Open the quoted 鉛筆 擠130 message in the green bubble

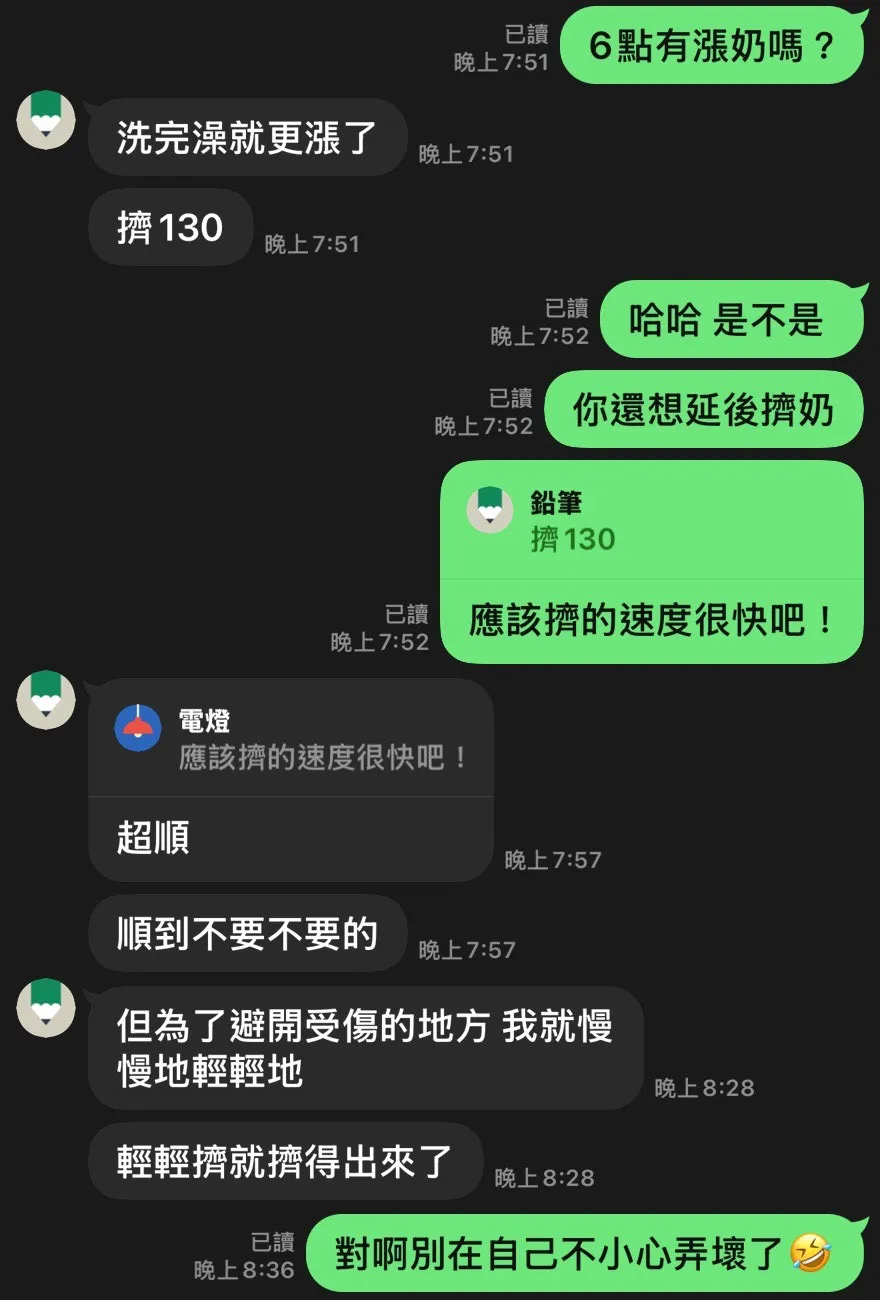(x=650, y=522)
